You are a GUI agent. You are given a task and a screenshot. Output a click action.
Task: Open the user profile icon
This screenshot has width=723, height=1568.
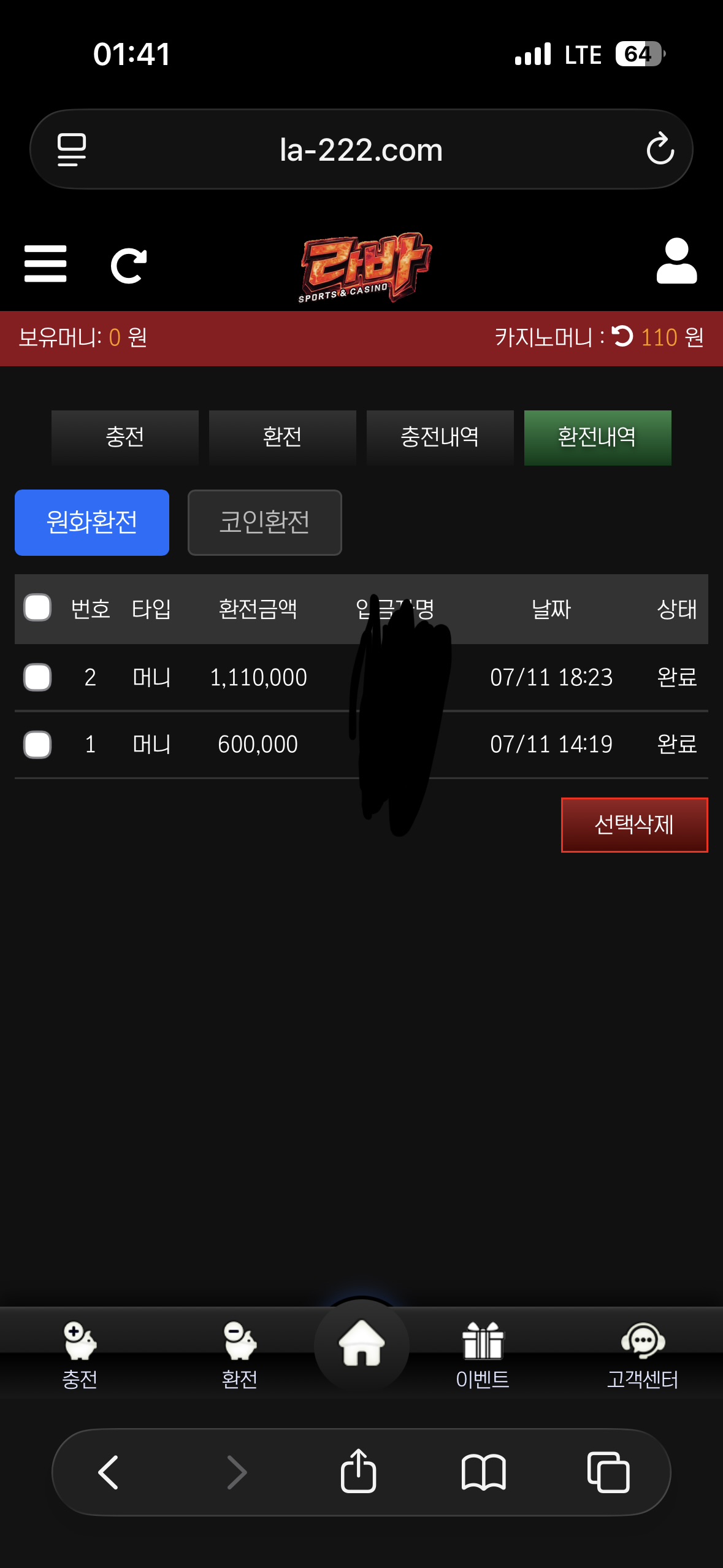tap(676, 261)
